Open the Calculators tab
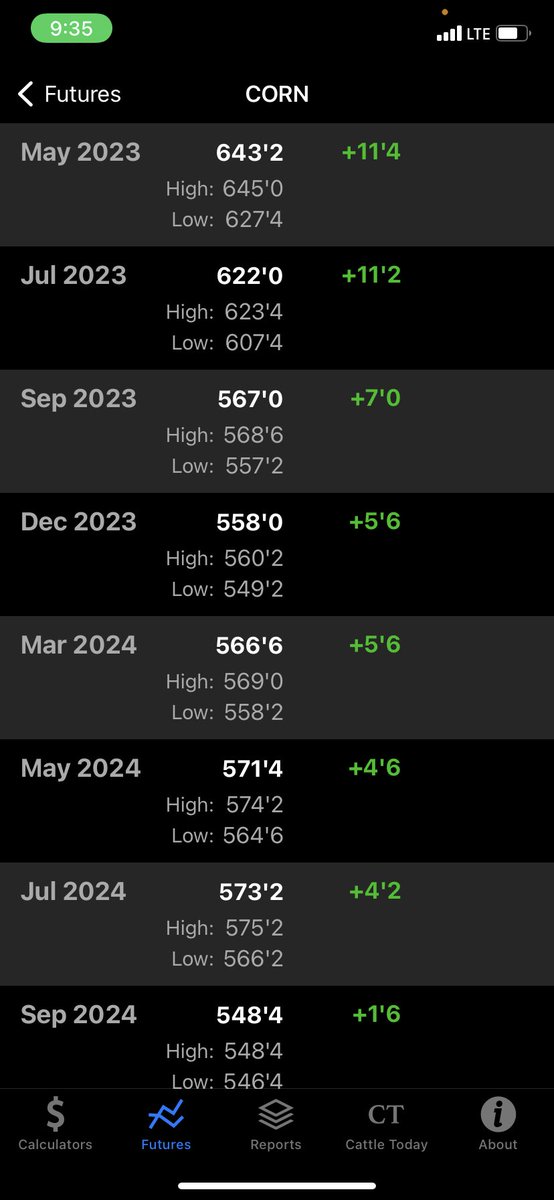 click(55, 1123)
